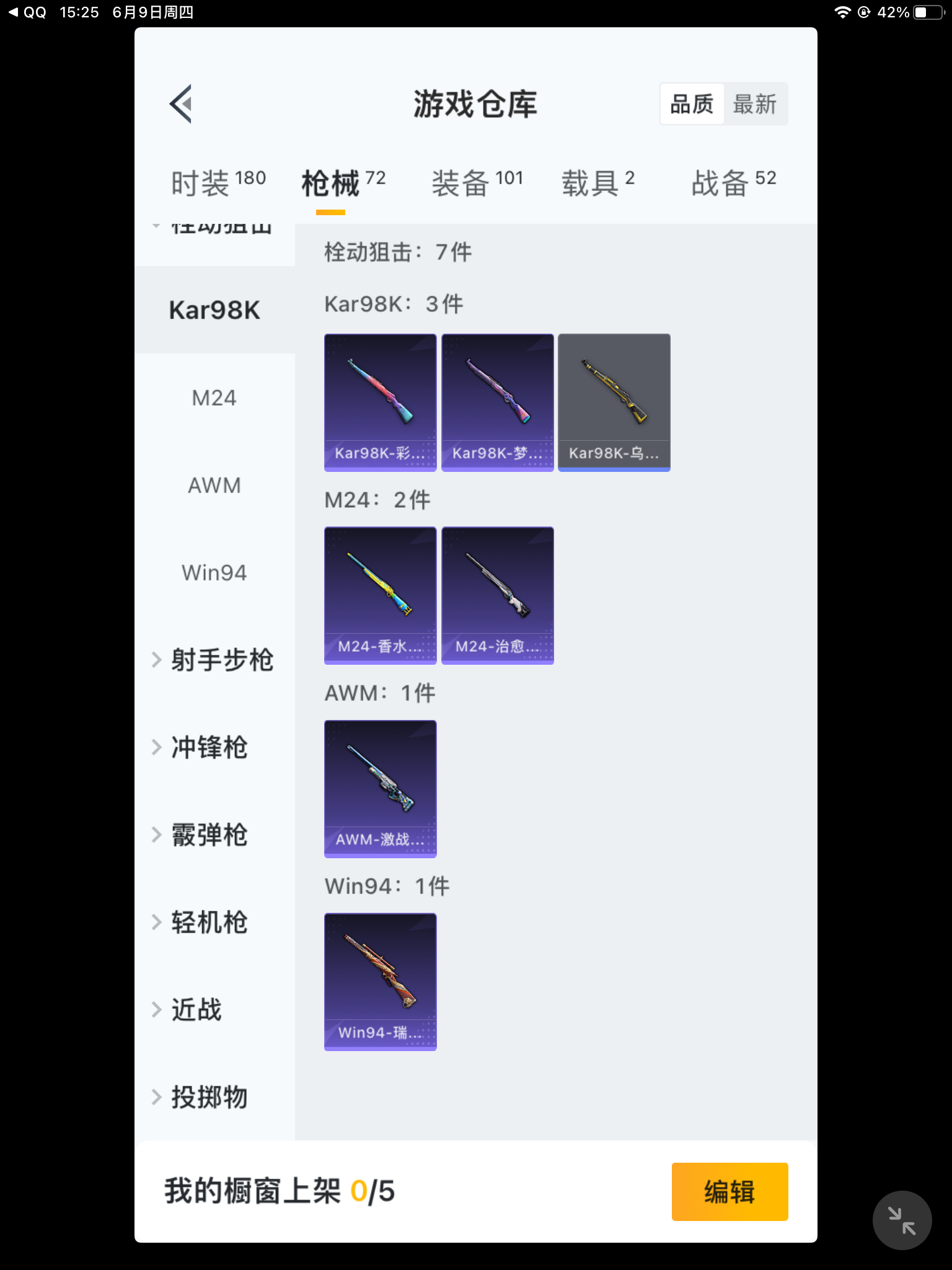This screenshot has width=952, height=1270.
Task: Tap the 编辑 button
Action: pos(729,1191)
